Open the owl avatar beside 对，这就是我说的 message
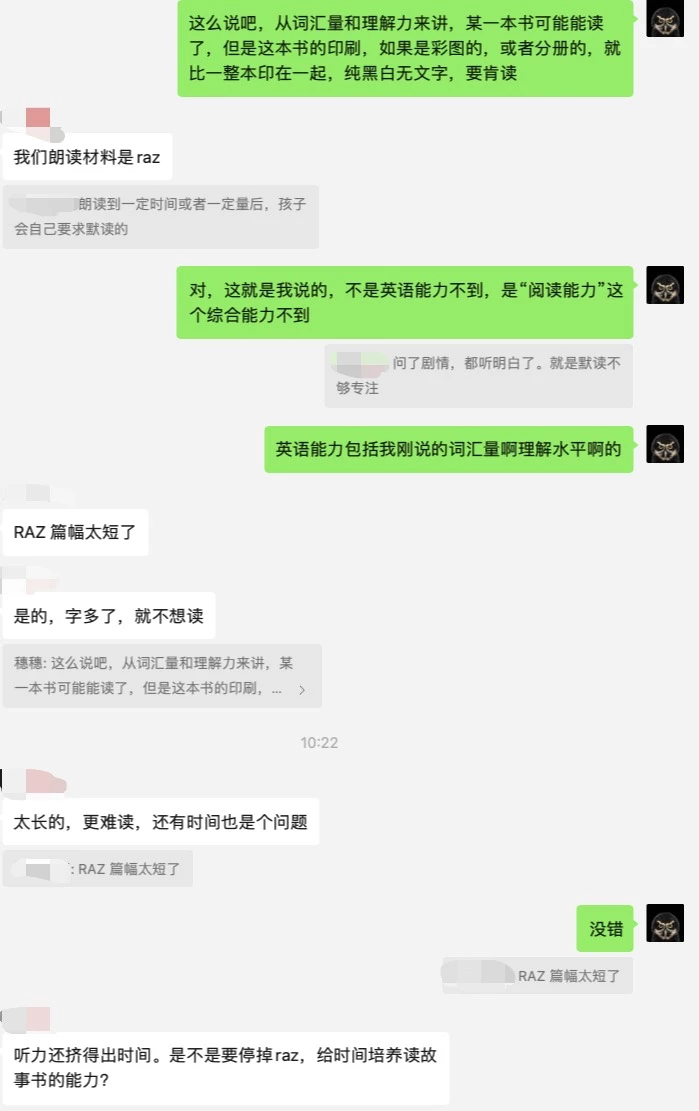The width and height of the screenshot is (699, 1111). pyautogui.click(x=665, y=285)
